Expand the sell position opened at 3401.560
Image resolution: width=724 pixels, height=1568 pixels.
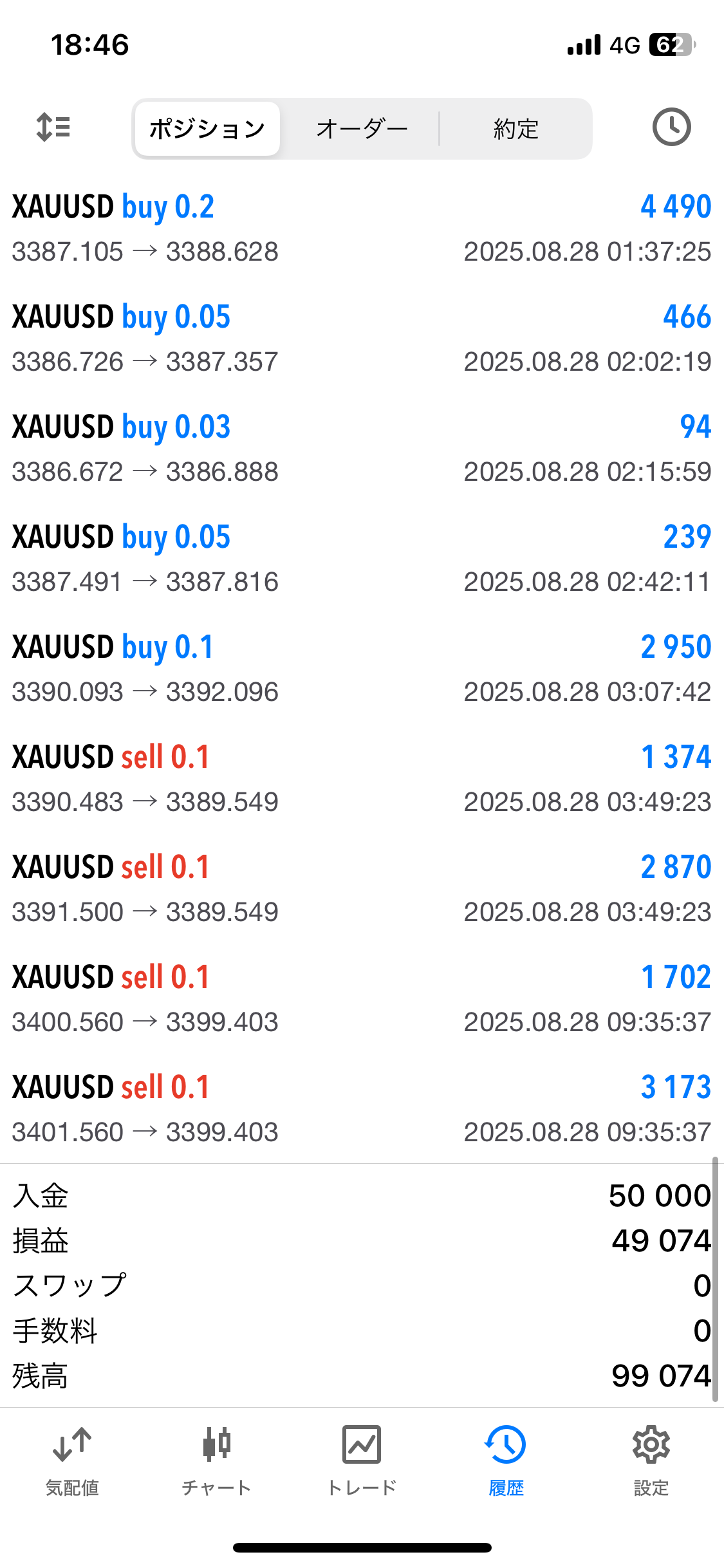pos(362,1110)
